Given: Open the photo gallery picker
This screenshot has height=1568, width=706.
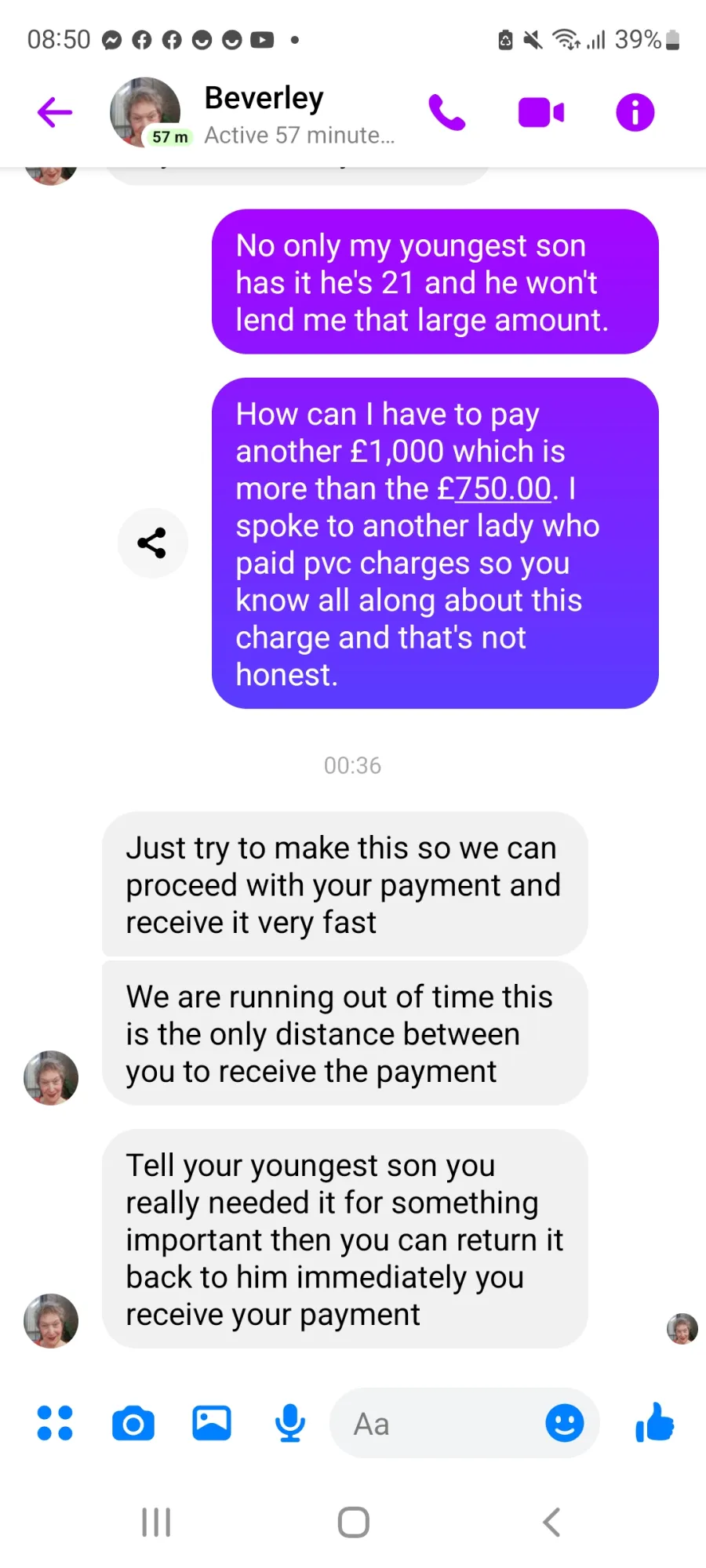Looking at the screenshot, I should (x=212, y=1423).
